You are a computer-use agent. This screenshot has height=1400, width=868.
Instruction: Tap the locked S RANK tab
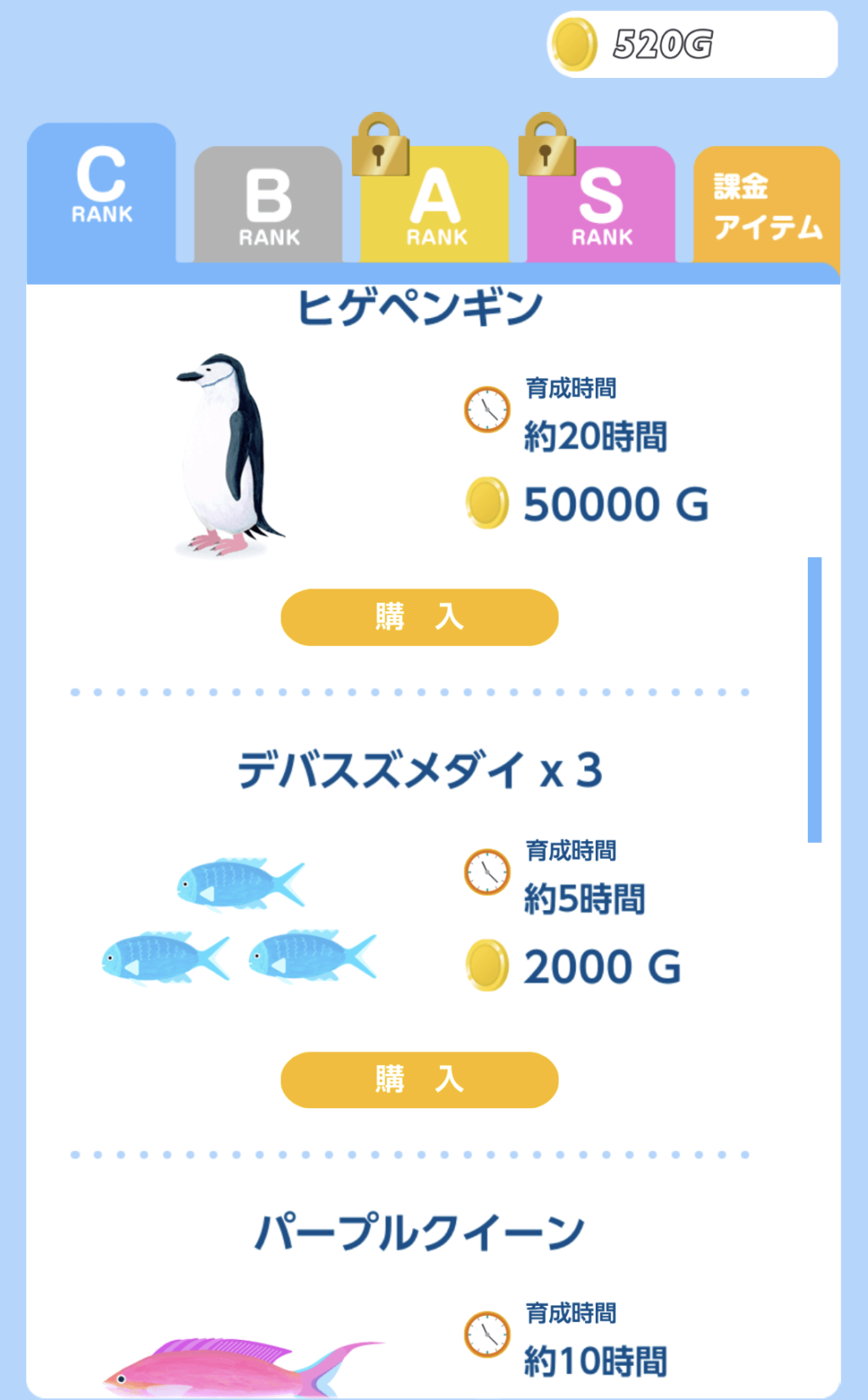point(601,205)
